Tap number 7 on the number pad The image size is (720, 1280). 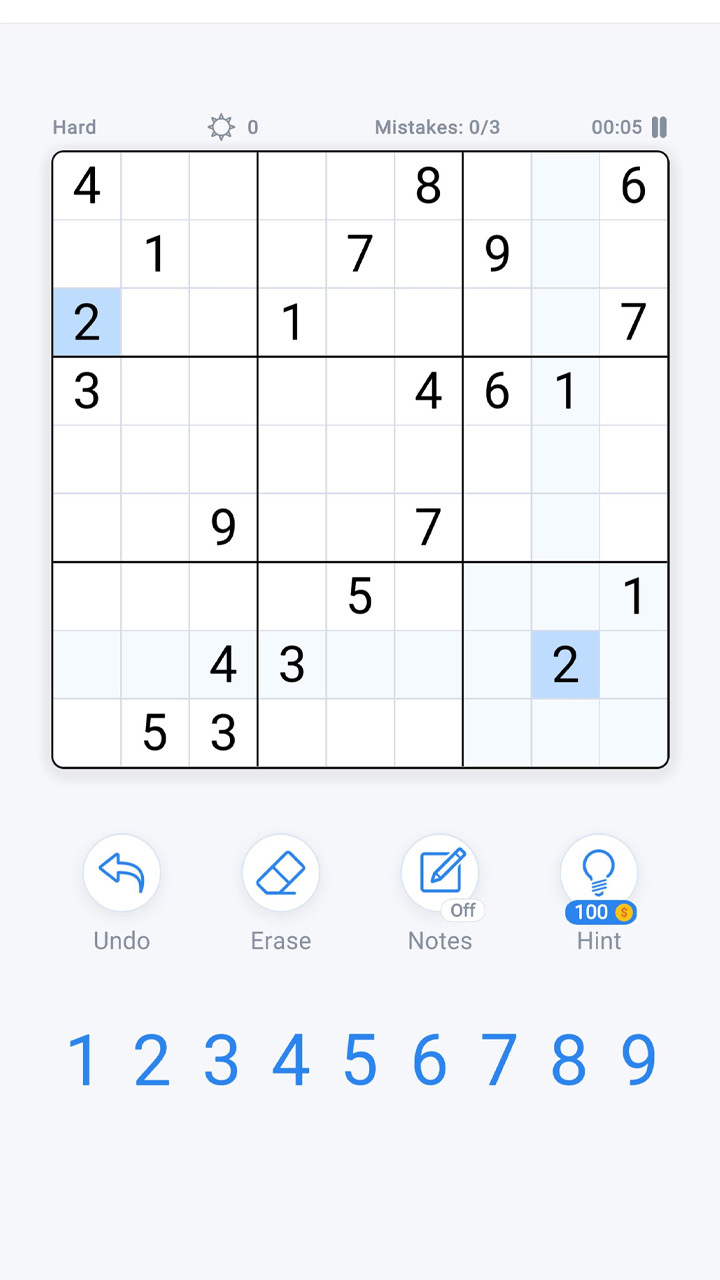click(499, 1061)
